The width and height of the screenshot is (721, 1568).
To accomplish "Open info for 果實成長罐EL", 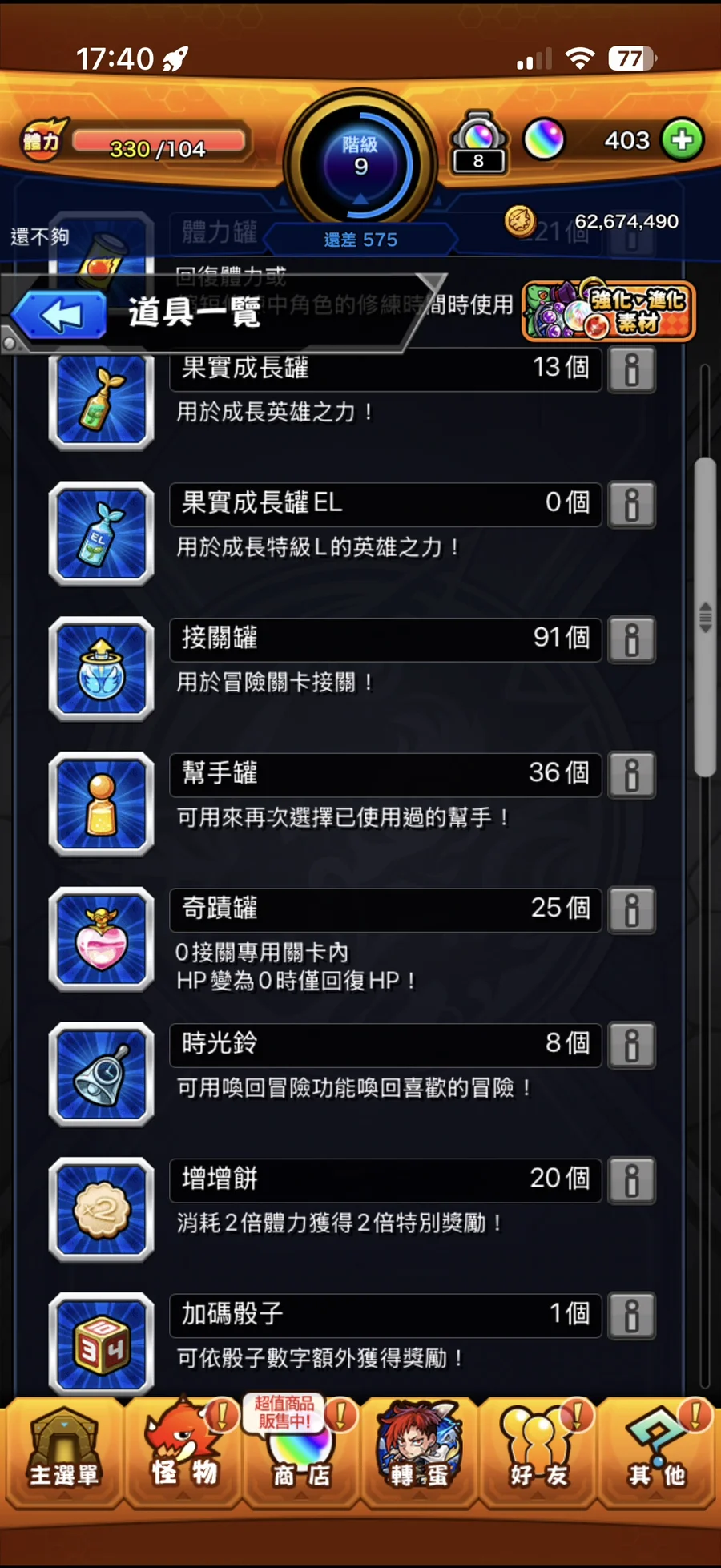I will tap(631, 505).
